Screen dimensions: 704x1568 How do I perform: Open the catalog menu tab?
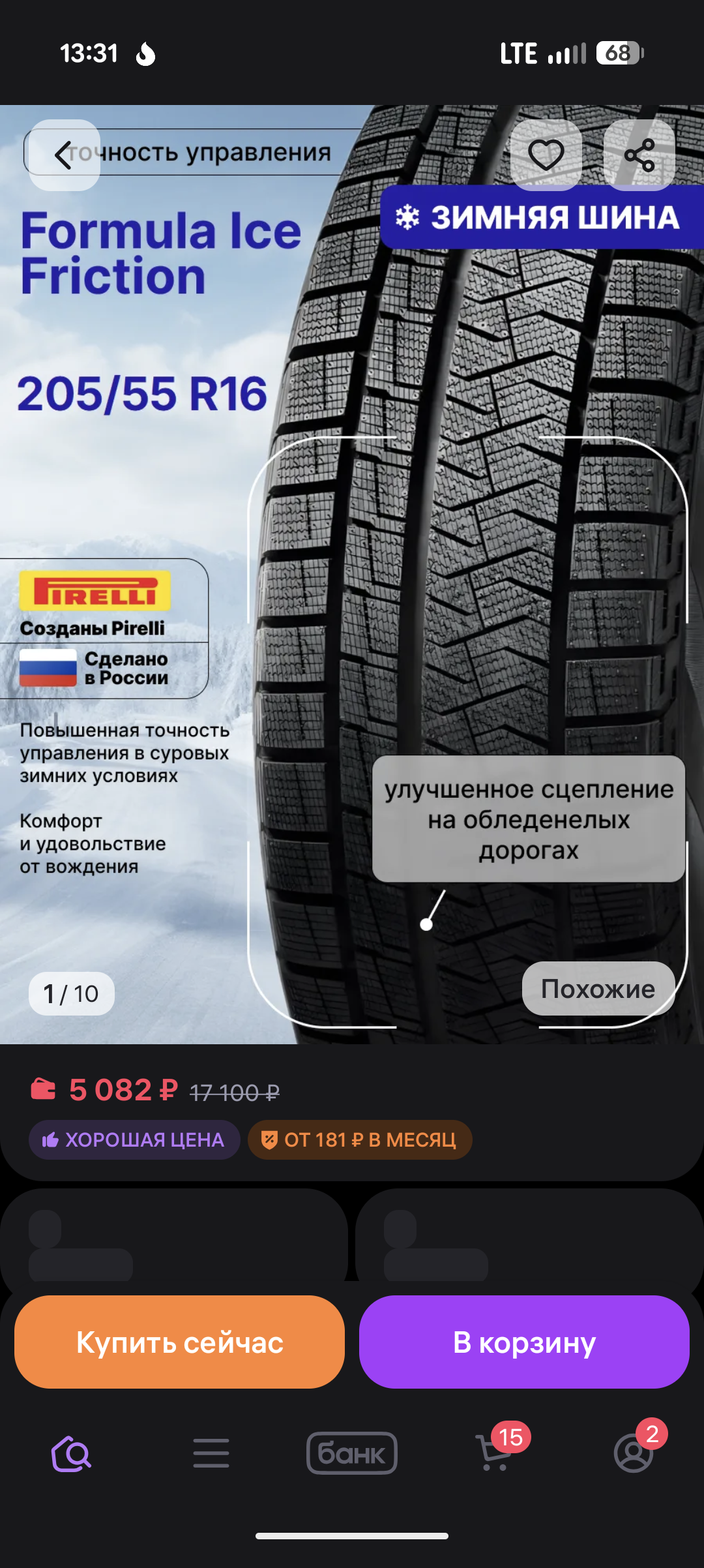click(x=211, y=1453)
